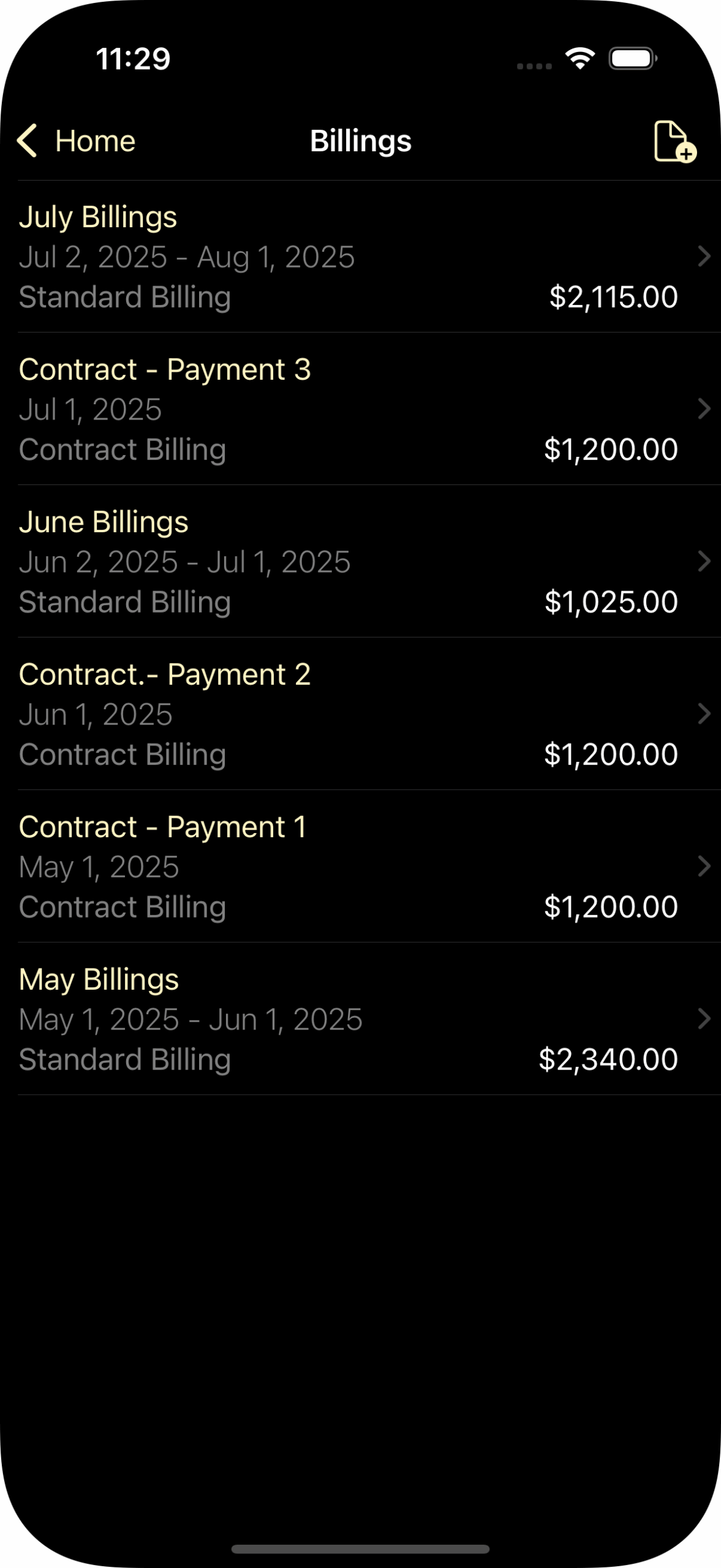
Task: Go back to Home
Action: coord(76,141)
